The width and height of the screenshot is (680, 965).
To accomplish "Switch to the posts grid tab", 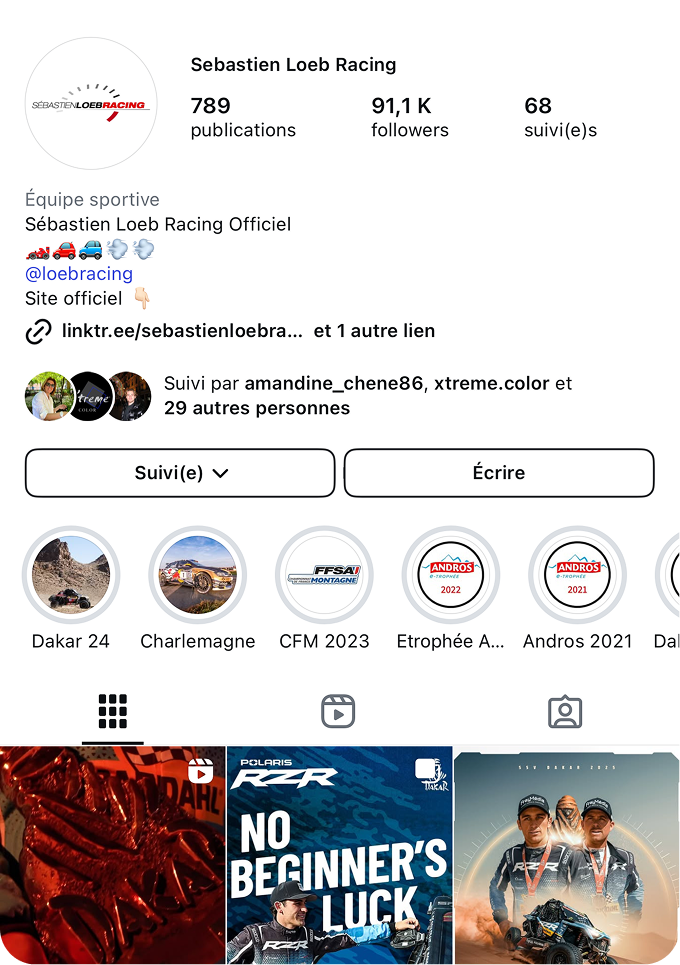I will pos(113,711).
